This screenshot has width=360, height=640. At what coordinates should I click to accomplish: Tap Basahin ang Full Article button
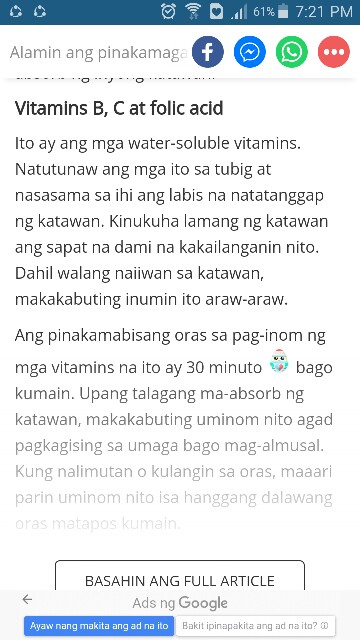point(180,576)
